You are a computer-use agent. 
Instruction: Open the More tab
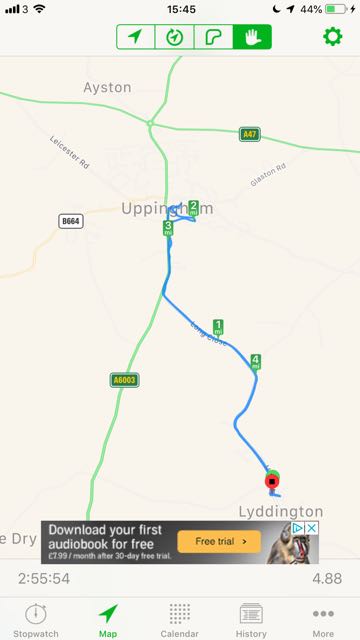[x=323, y=620]
